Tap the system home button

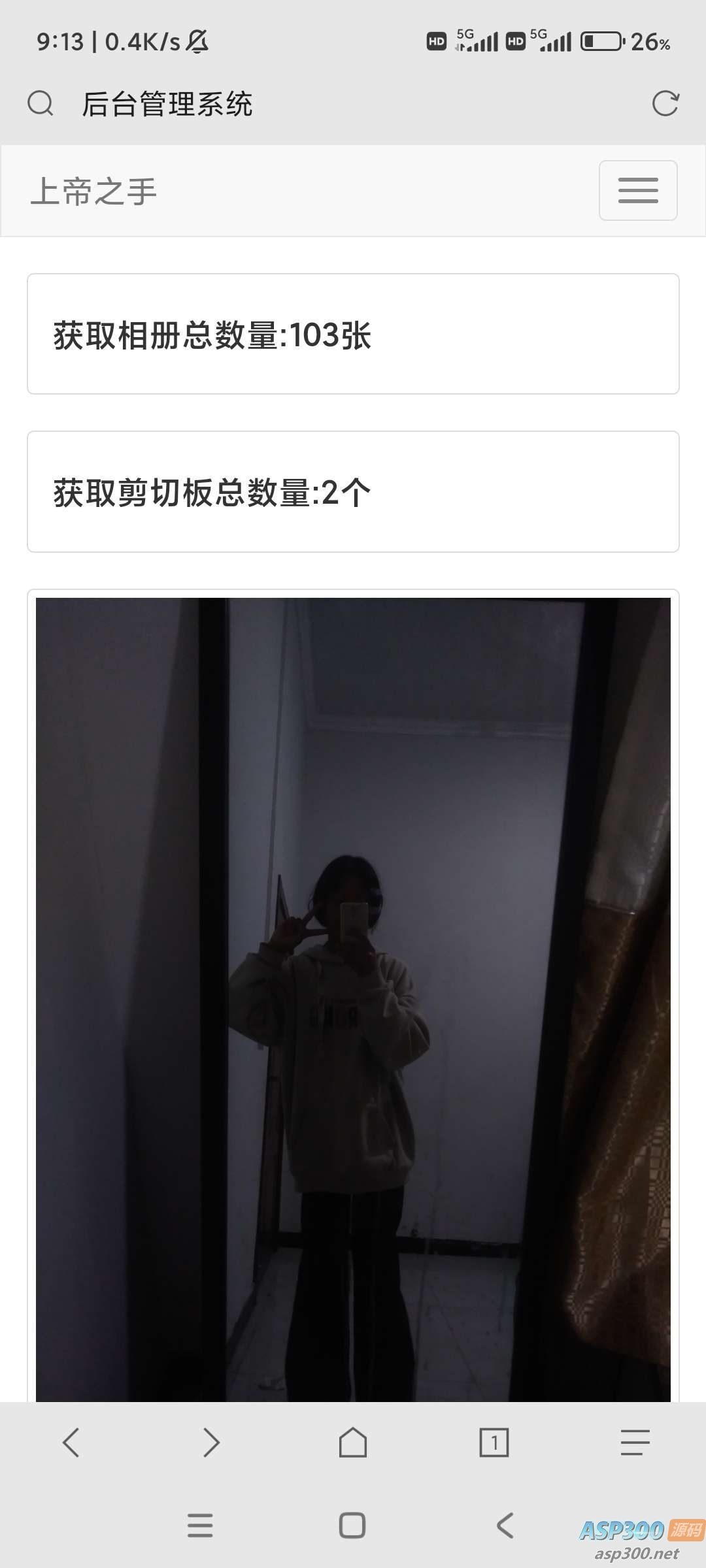point(352,1526)
